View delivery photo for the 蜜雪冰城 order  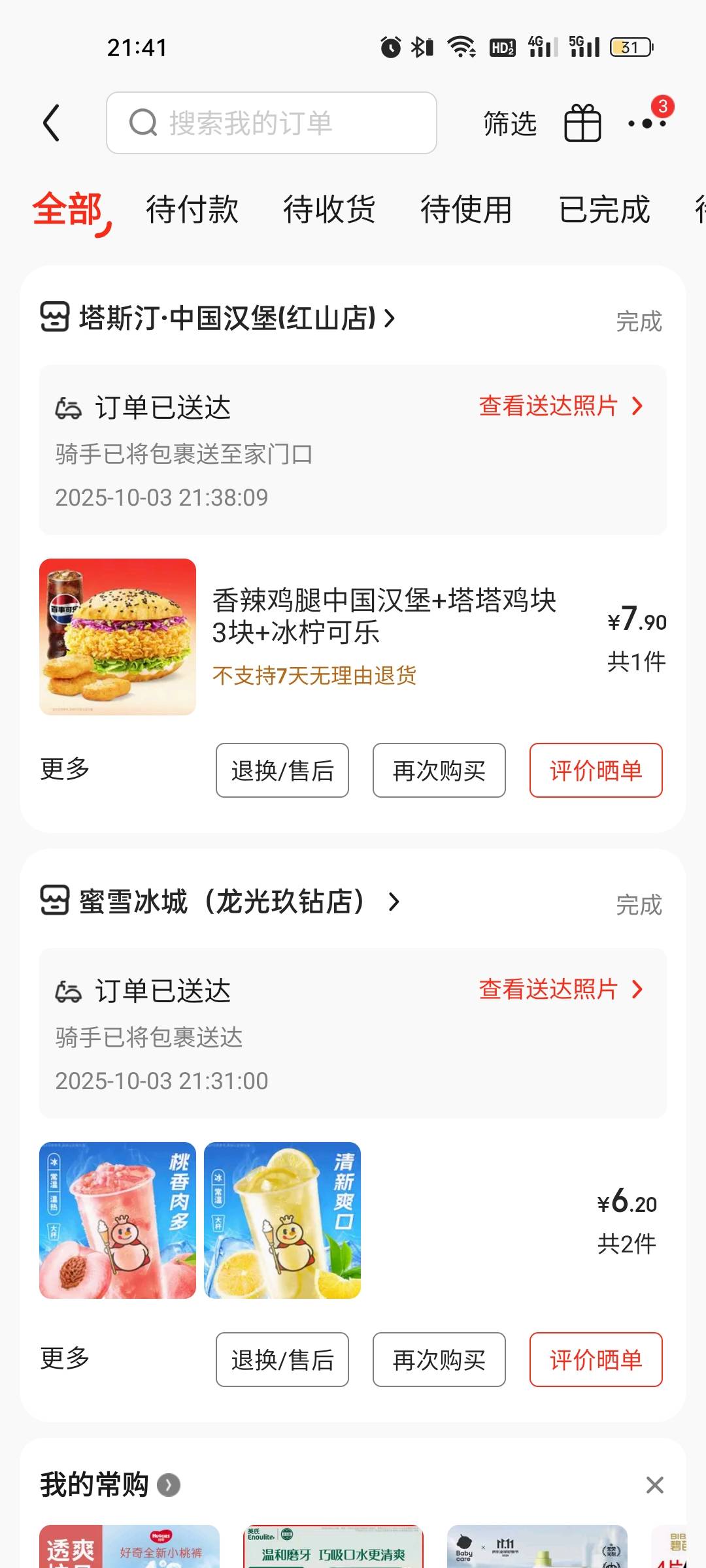tap(560, 989)
